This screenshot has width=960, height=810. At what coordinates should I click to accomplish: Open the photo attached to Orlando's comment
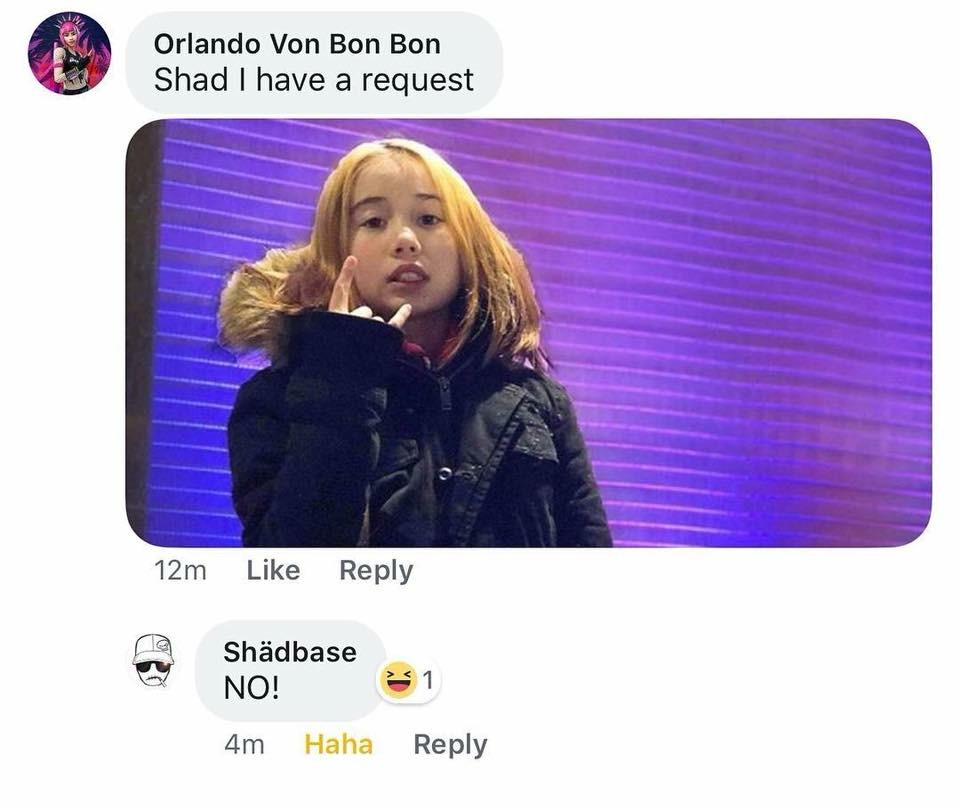528,333
